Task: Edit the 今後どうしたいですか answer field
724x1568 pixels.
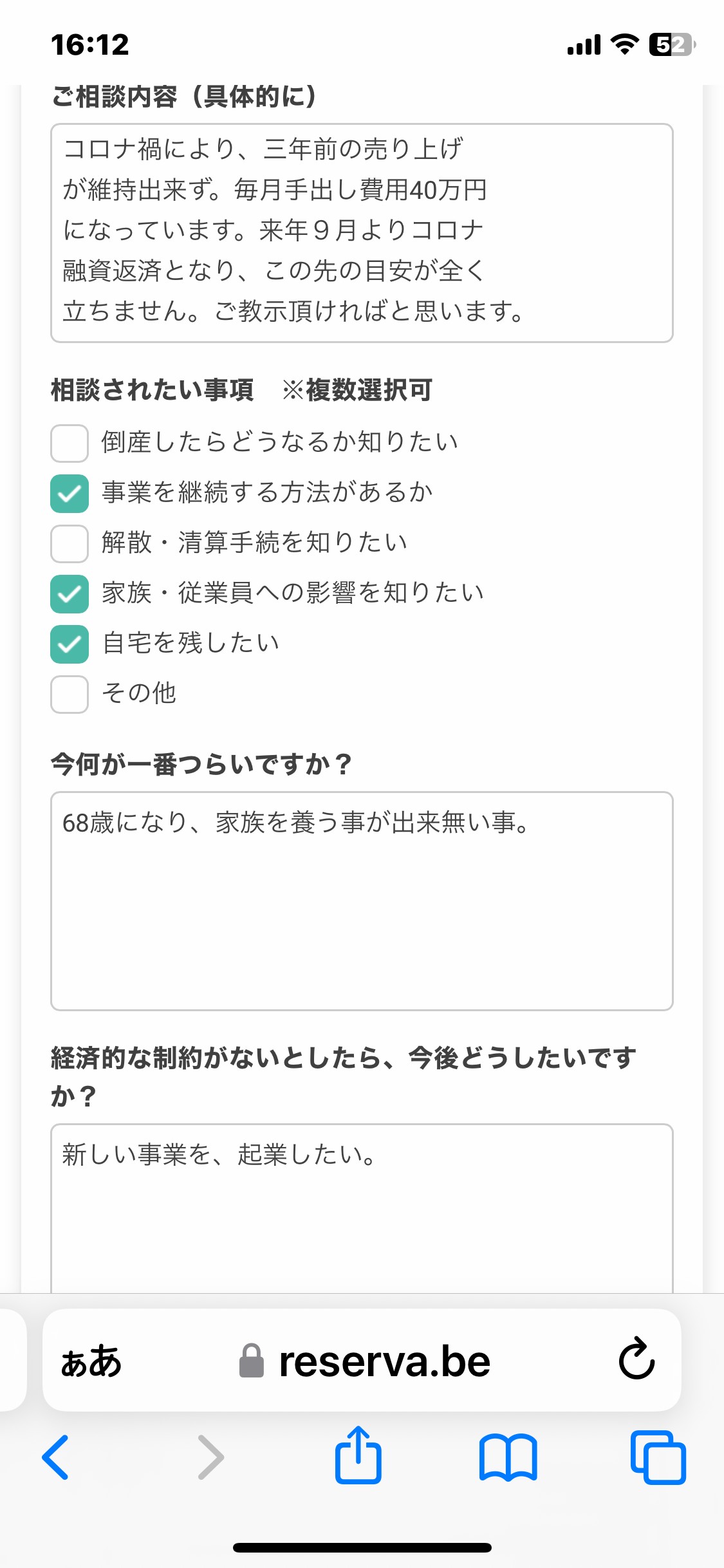Action: tap(362, 1208)
